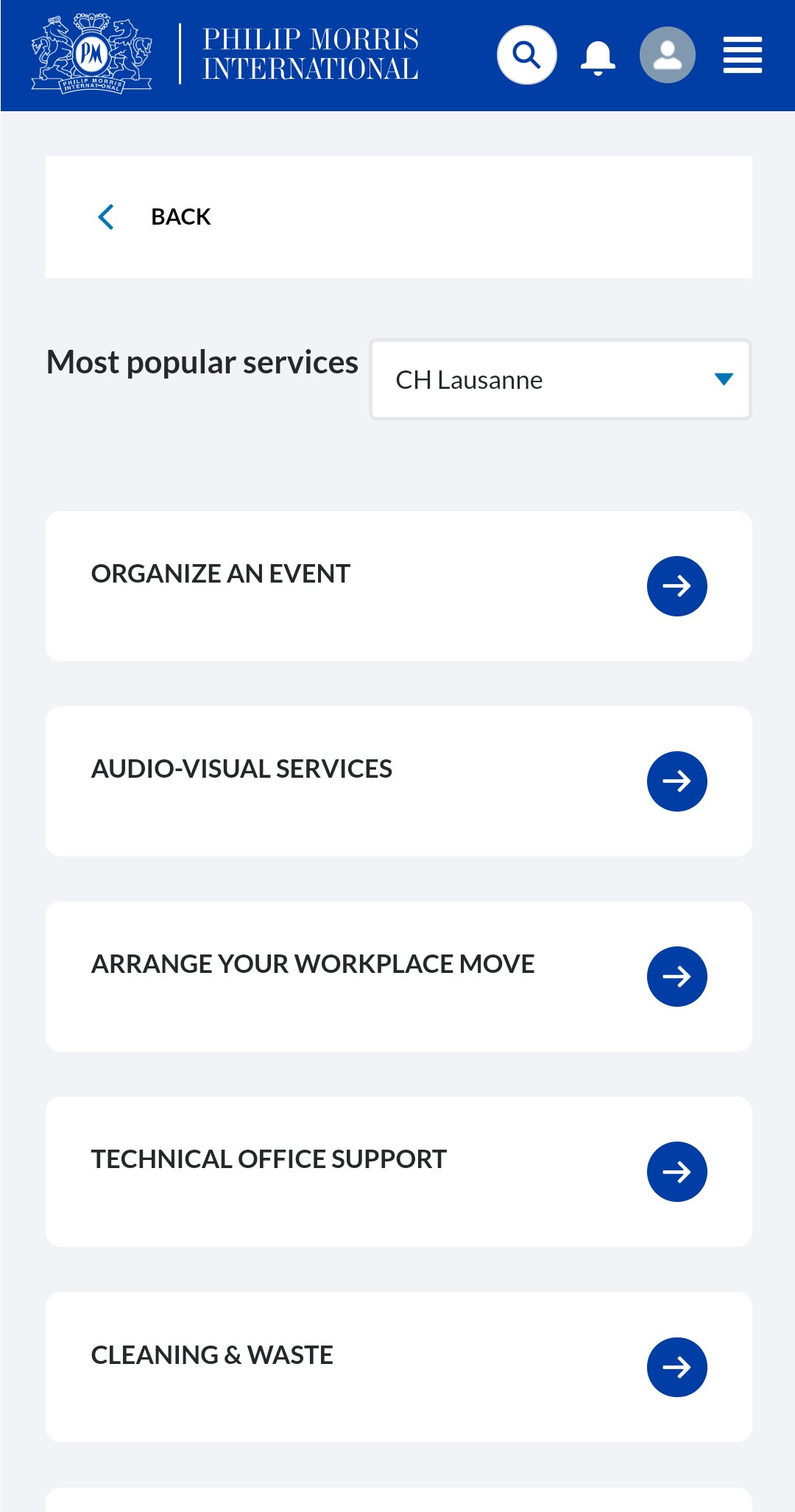
Task: Open the Cleaning & Waste service
Action: coord(676,1367)
